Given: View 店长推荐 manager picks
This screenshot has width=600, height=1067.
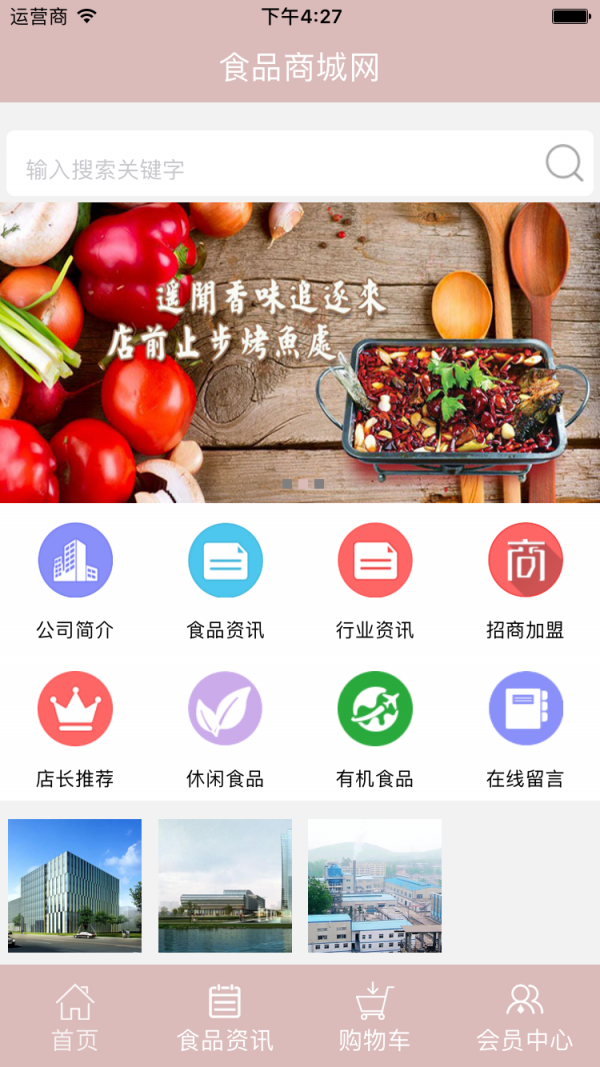Looking at the screenshot, I should coord(75,728).
